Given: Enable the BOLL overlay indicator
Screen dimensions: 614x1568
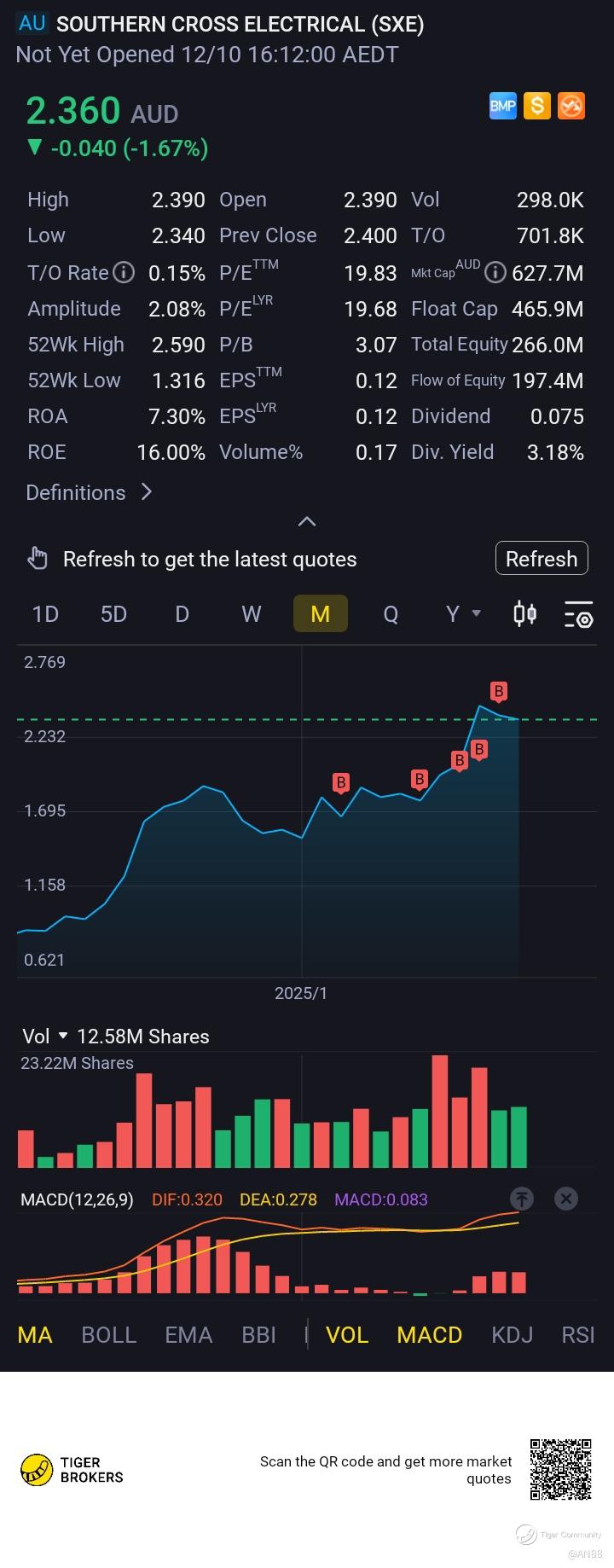Looking at the screenshot, I should [x=108, y=1335].
